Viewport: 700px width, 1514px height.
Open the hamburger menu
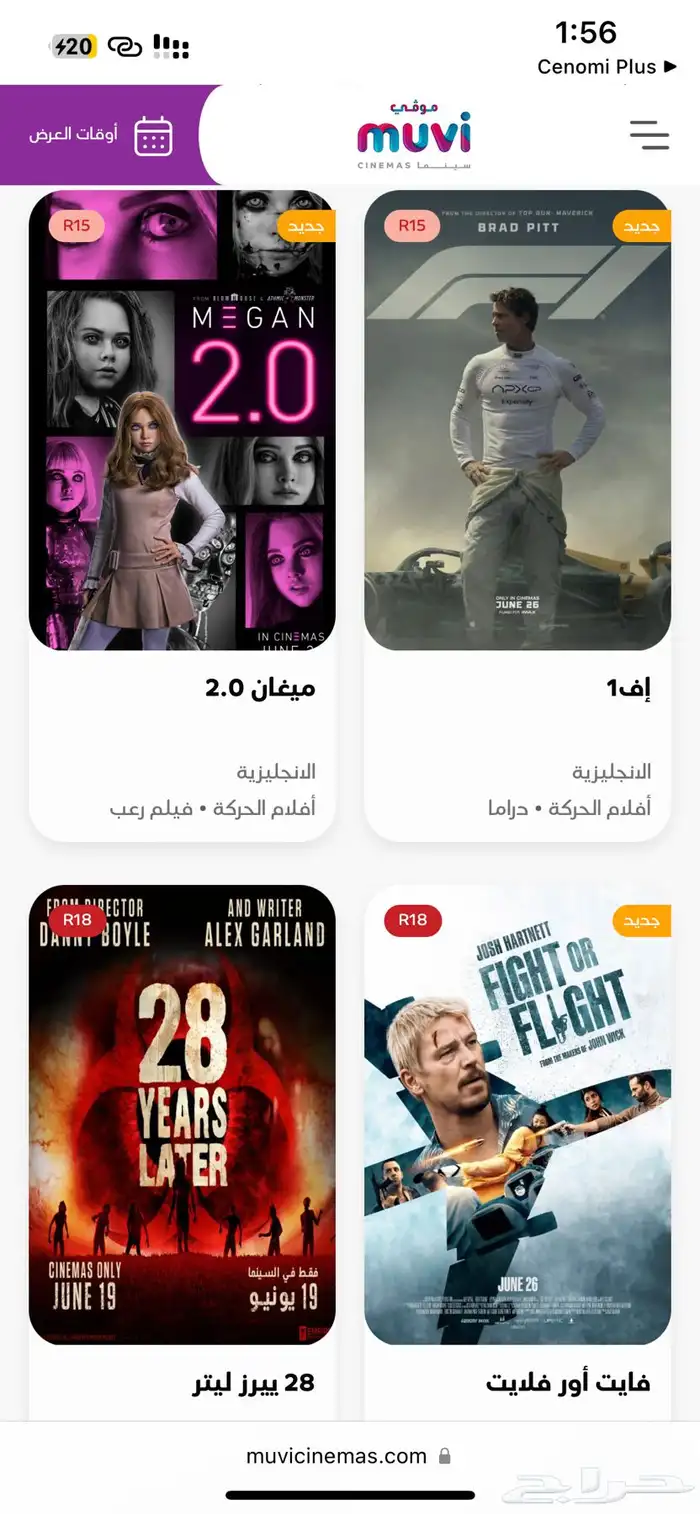(649, 135)
